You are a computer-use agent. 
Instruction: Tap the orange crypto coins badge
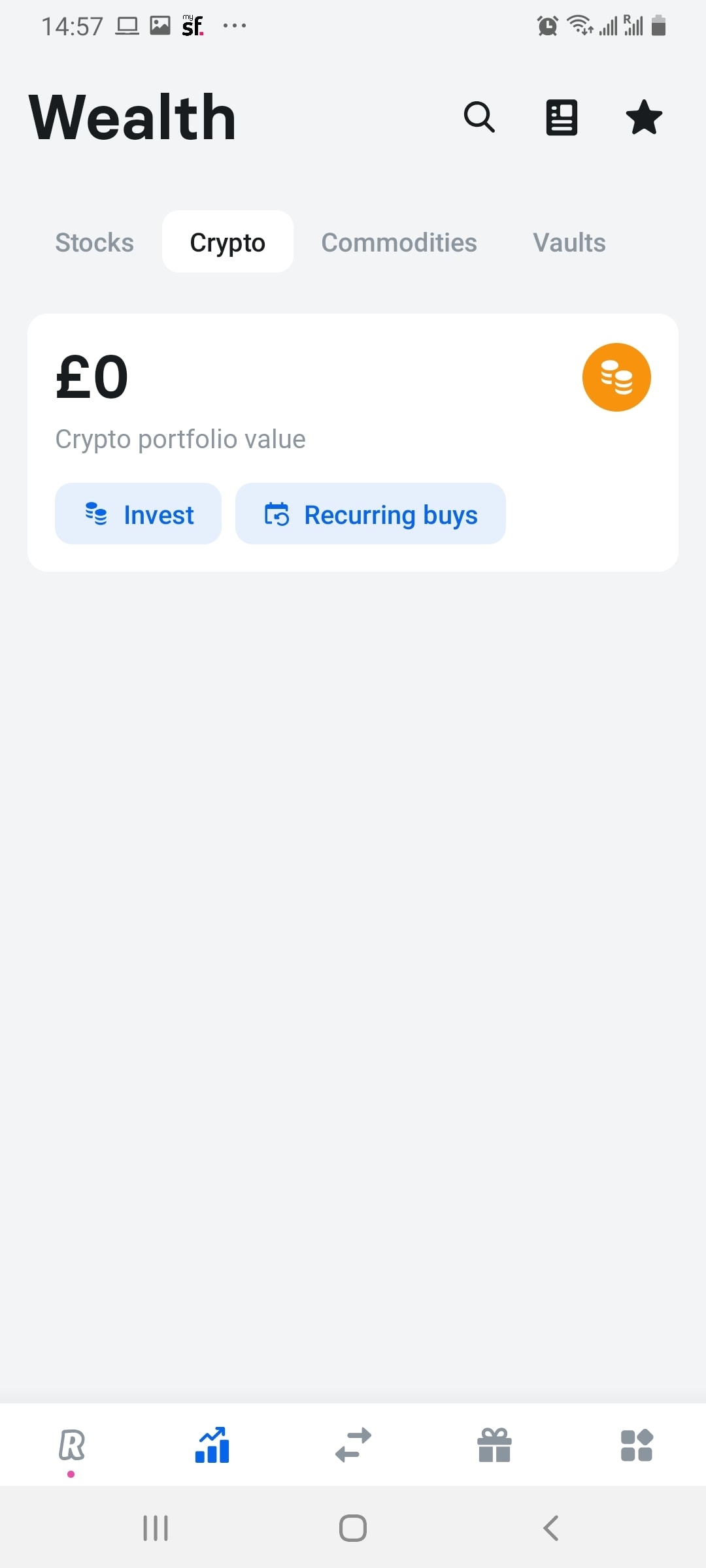coord(616,377)
